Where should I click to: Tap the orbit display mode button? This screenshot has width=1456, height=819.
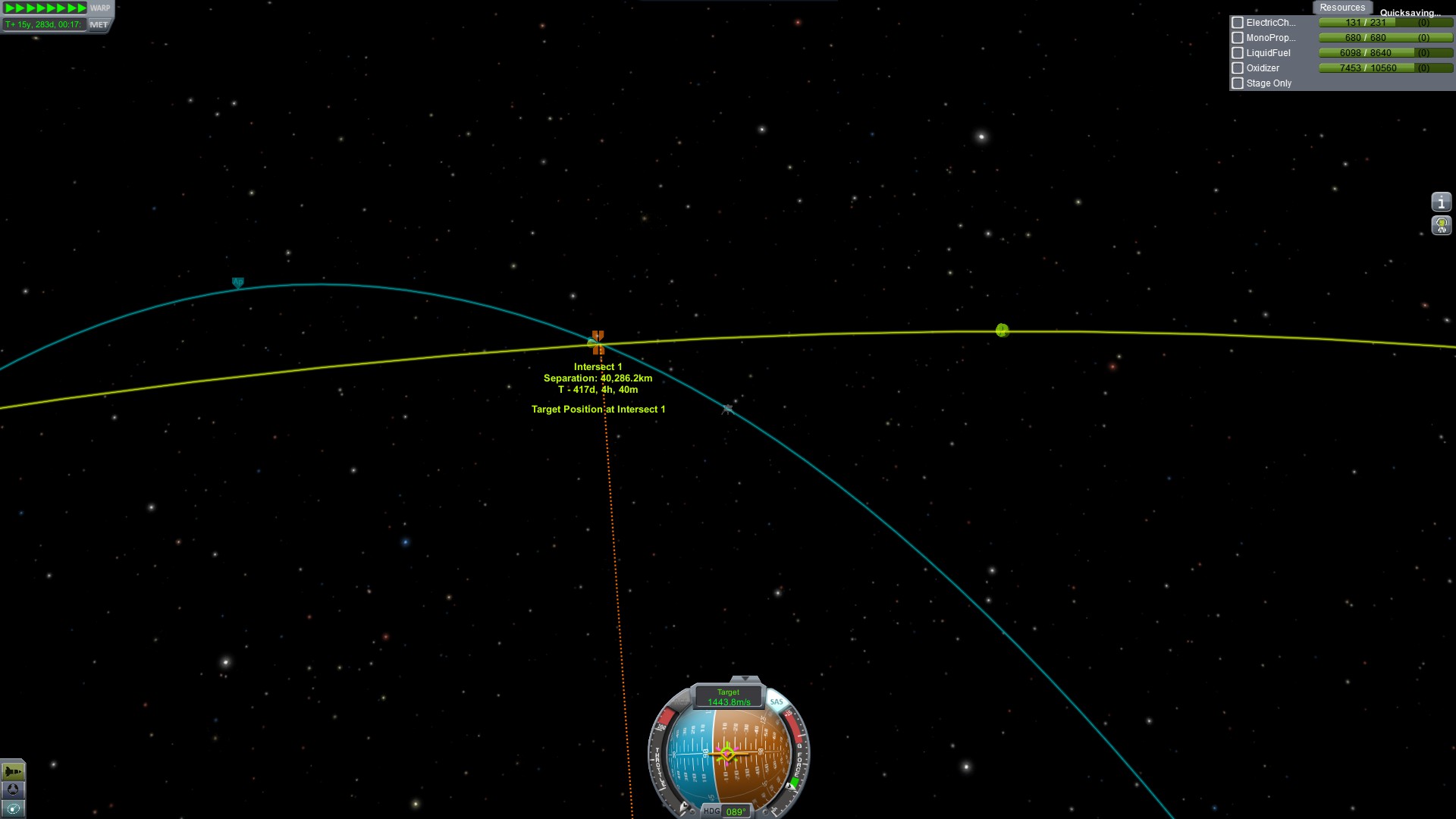(x=13, y=808)
